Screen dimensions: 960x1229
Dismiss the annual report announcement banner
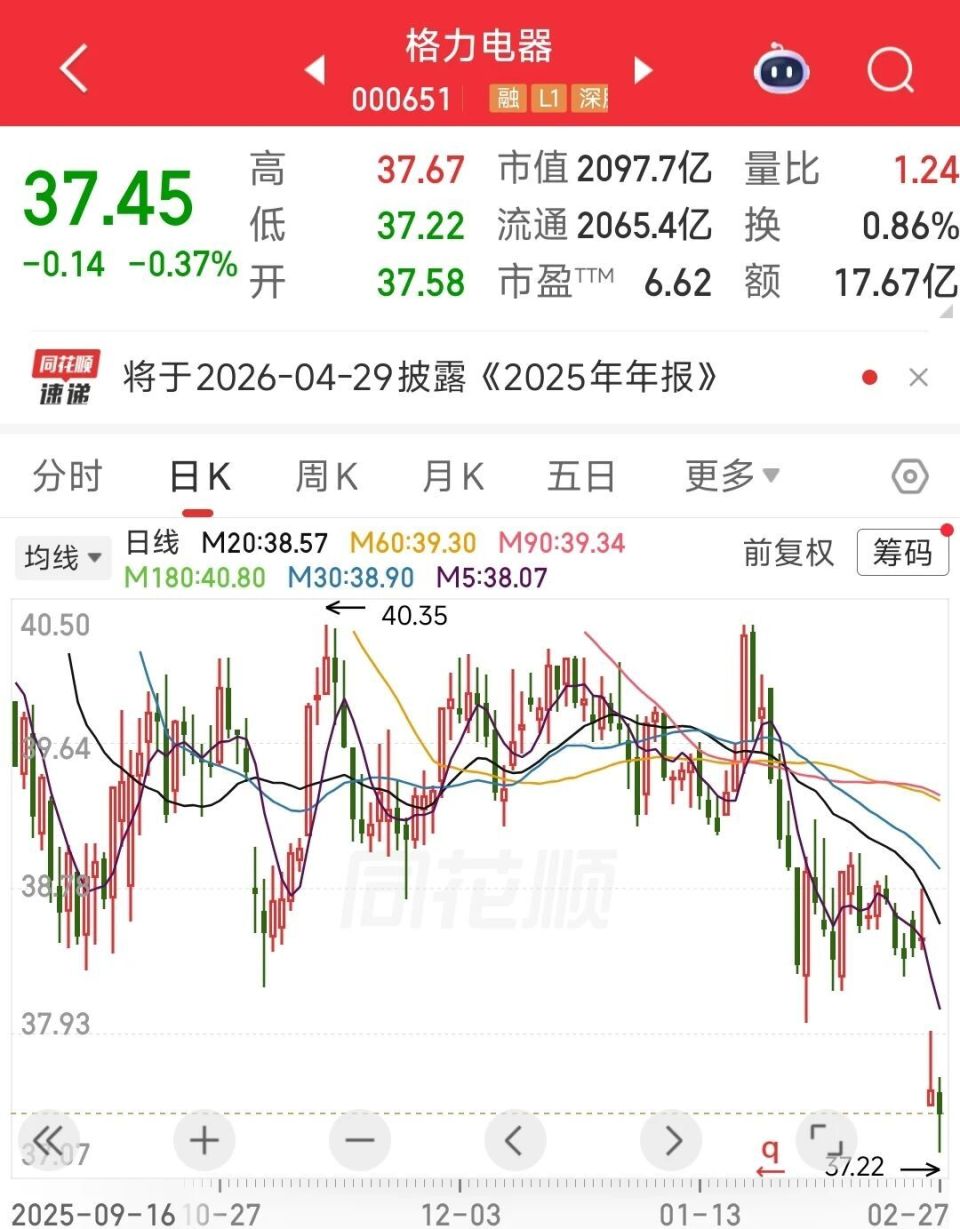[918, 378]
